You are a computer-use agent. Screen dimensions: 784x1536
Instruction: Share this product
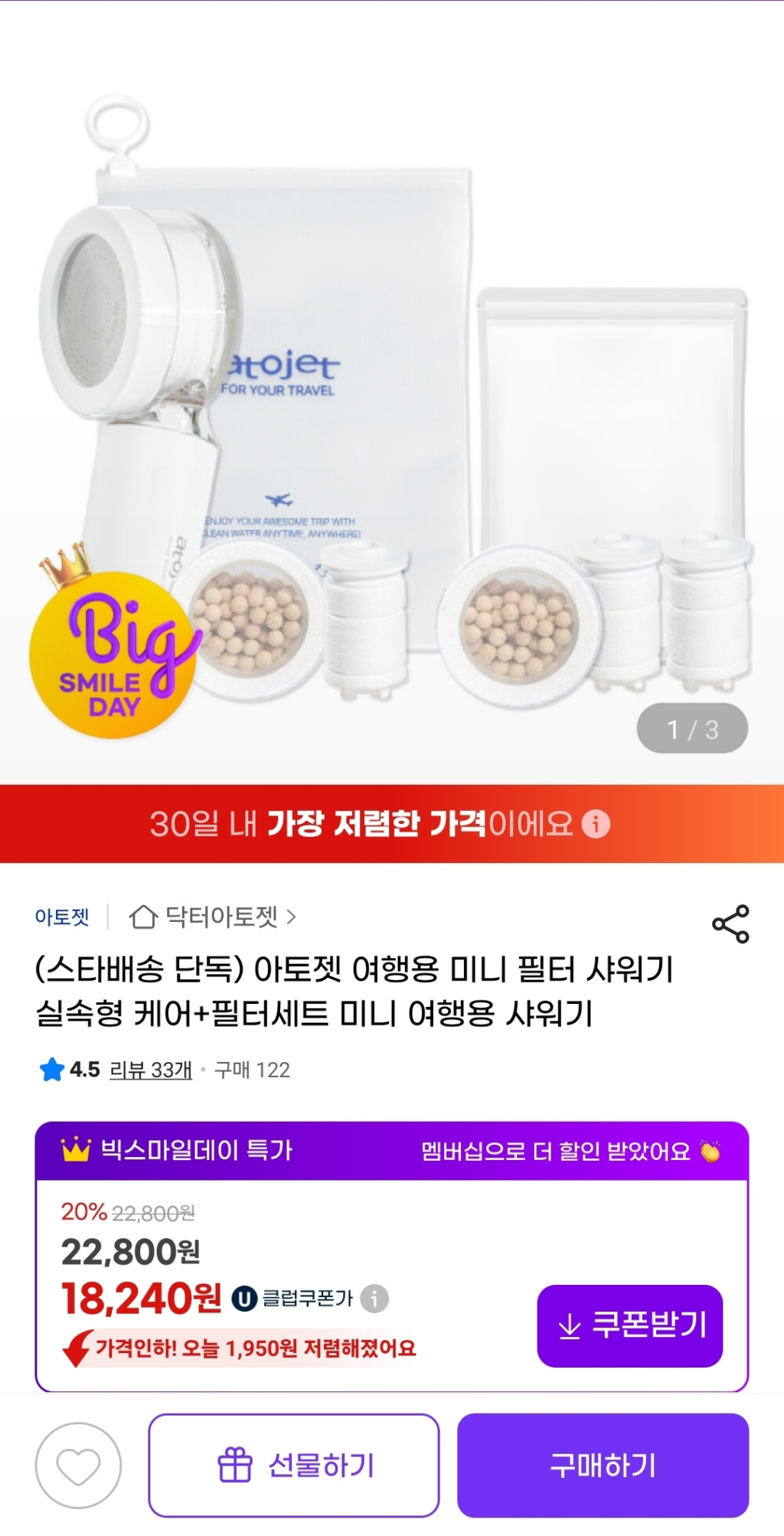(x=730, y=923)
